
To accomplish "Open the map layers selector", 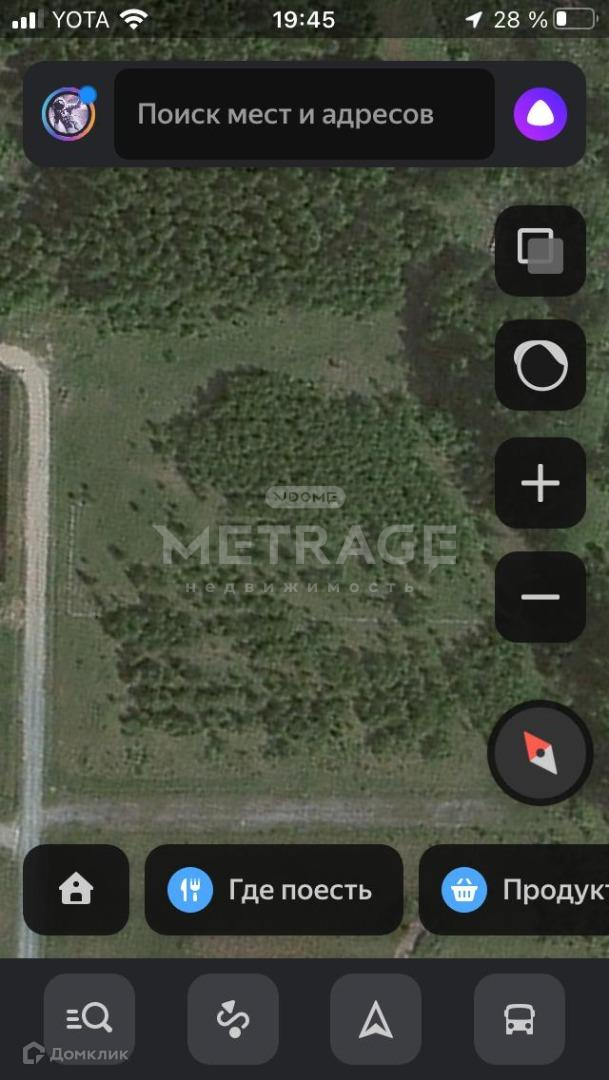I will [x=540, y=251].
